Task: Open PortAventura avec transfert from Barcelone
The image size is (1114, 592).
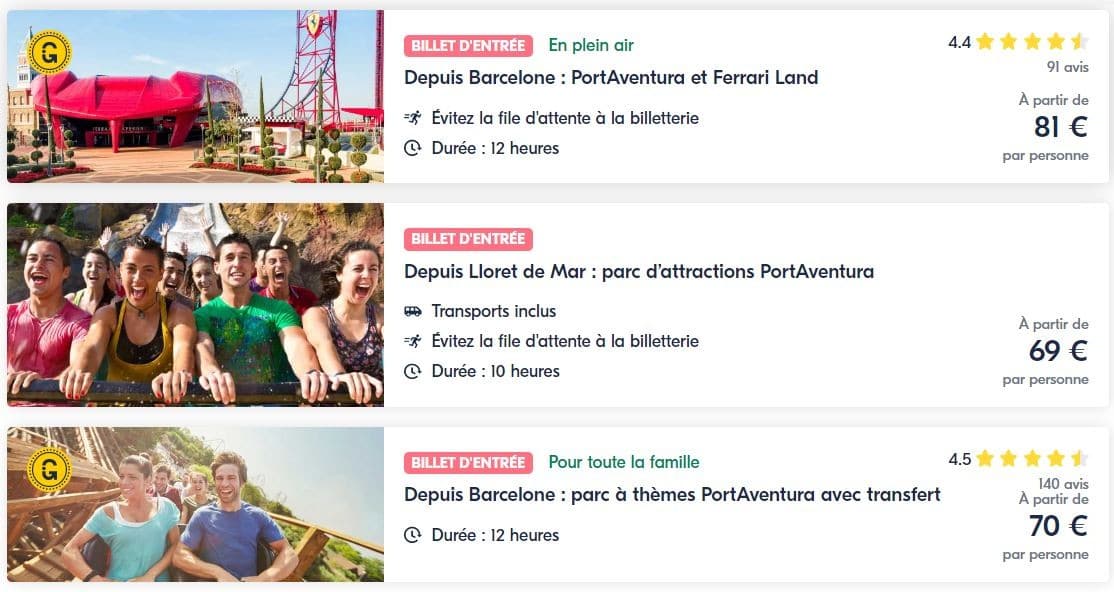Action: (671, 495)
